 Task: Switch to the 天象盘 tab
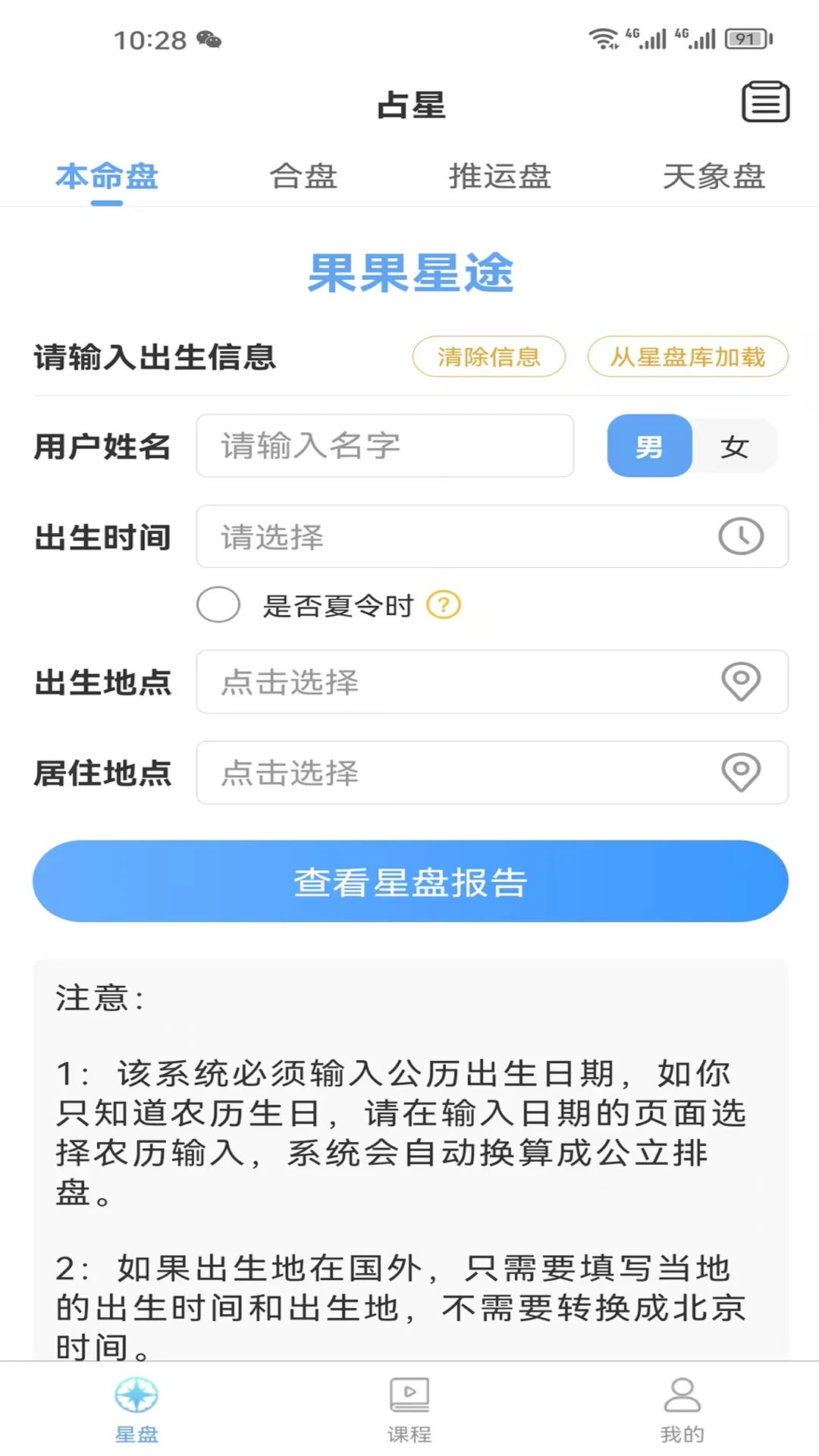tap(716, 177)
